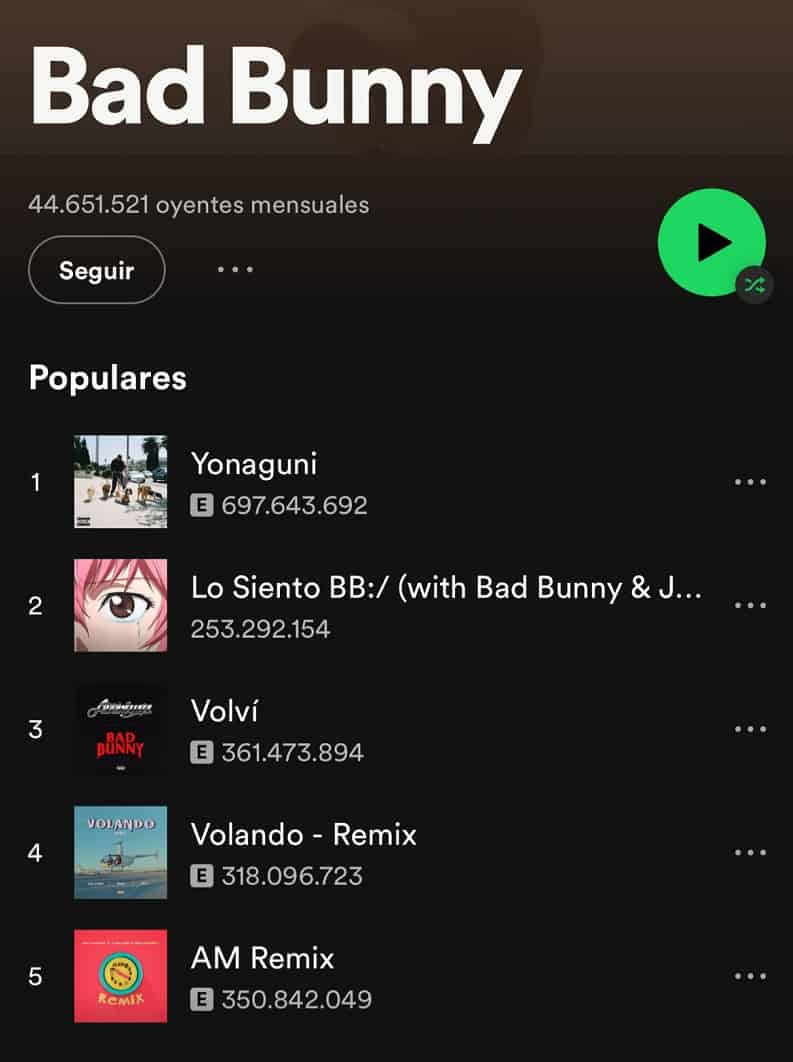The width and height of the screenshot is (793, 1062).
Task: Open options for the song Yonaguni
Action: 749,481
